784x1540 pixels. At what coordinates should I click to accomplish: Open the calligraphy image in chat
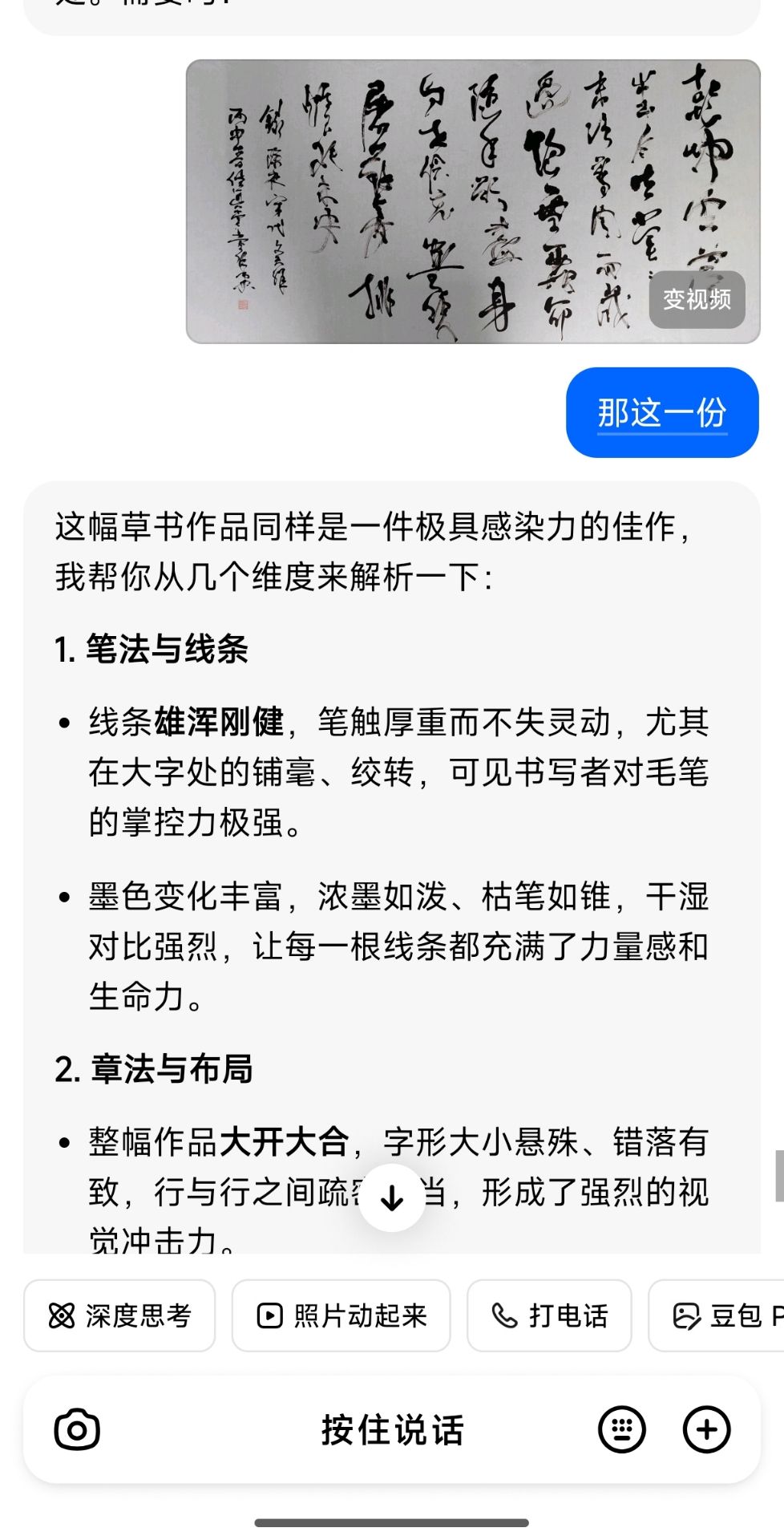coord(417,201)
